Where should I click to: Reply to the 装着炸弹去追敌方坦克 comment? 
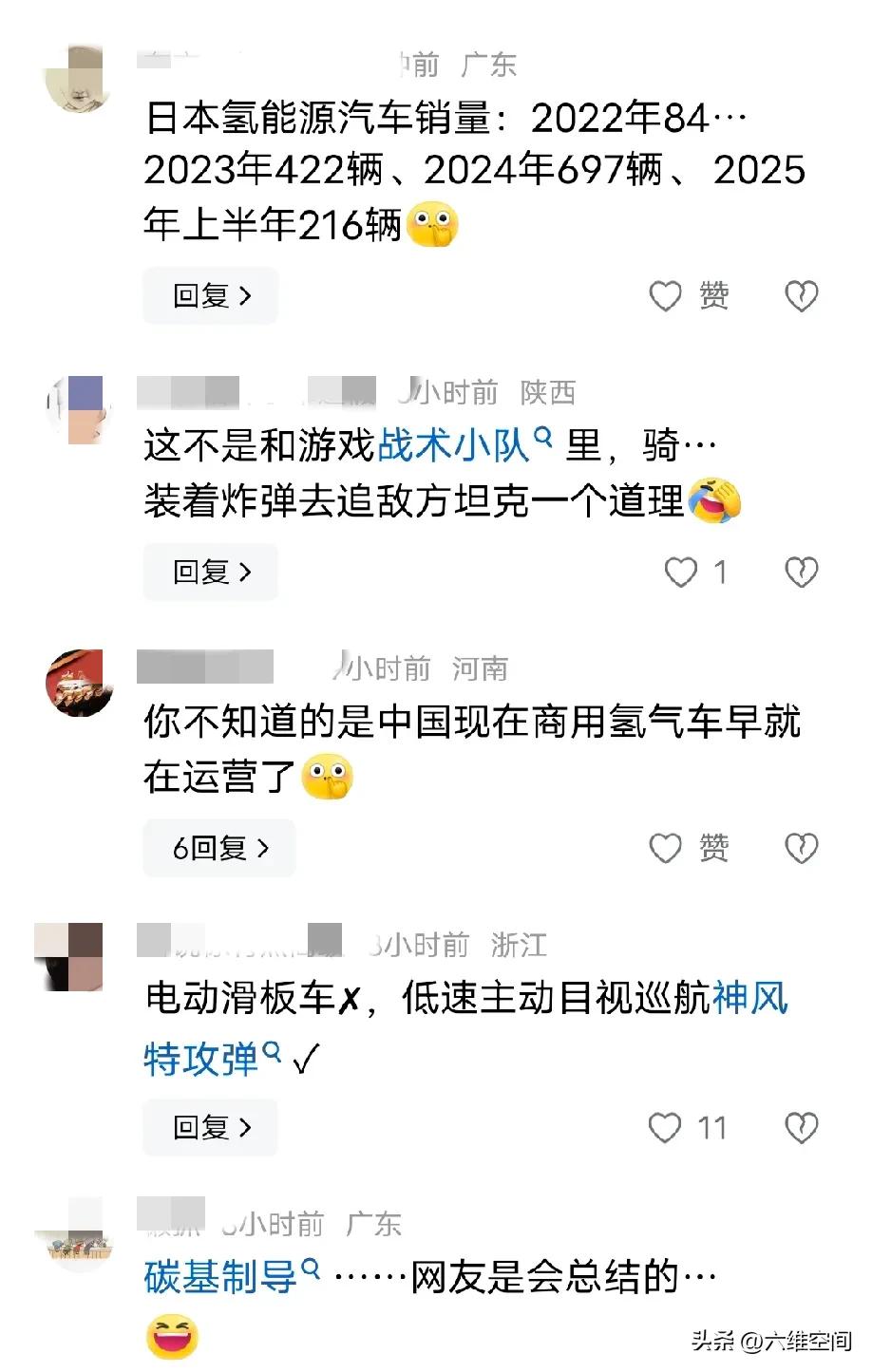click(x=210, y=572)
